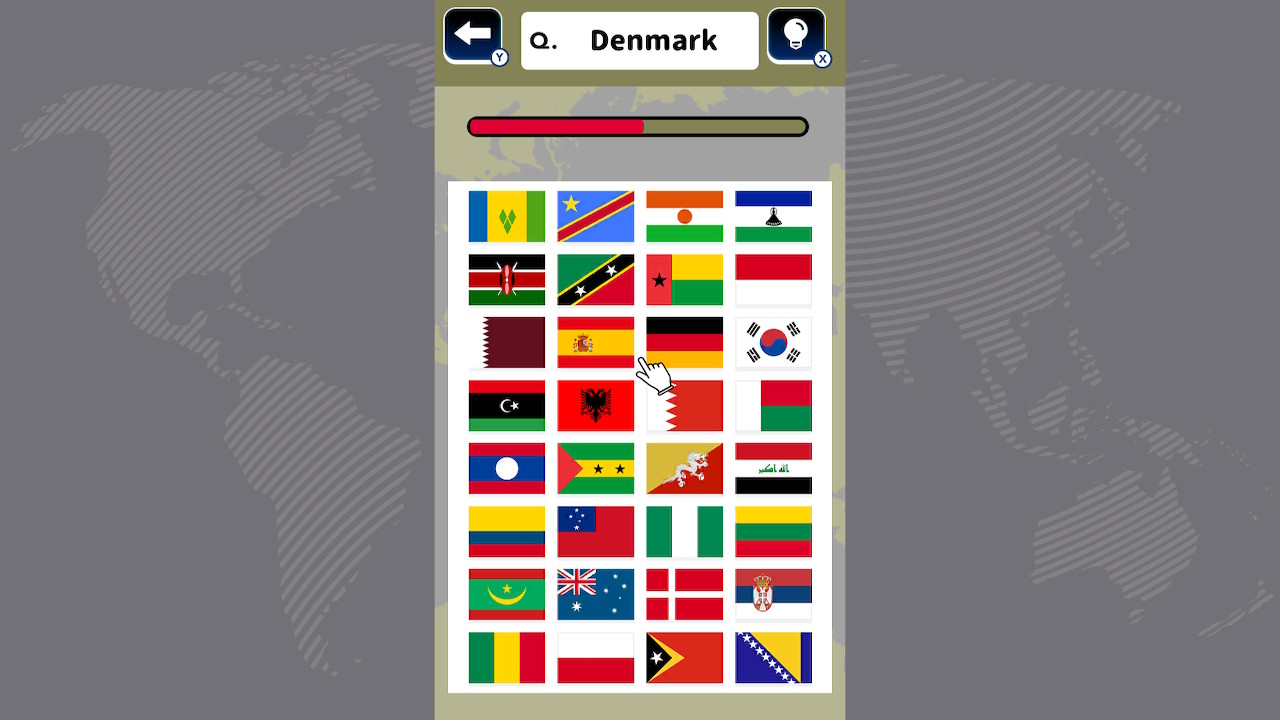Select the Niger flag
This screenshot has width=1280, height=720.
[x=684, y=216]
